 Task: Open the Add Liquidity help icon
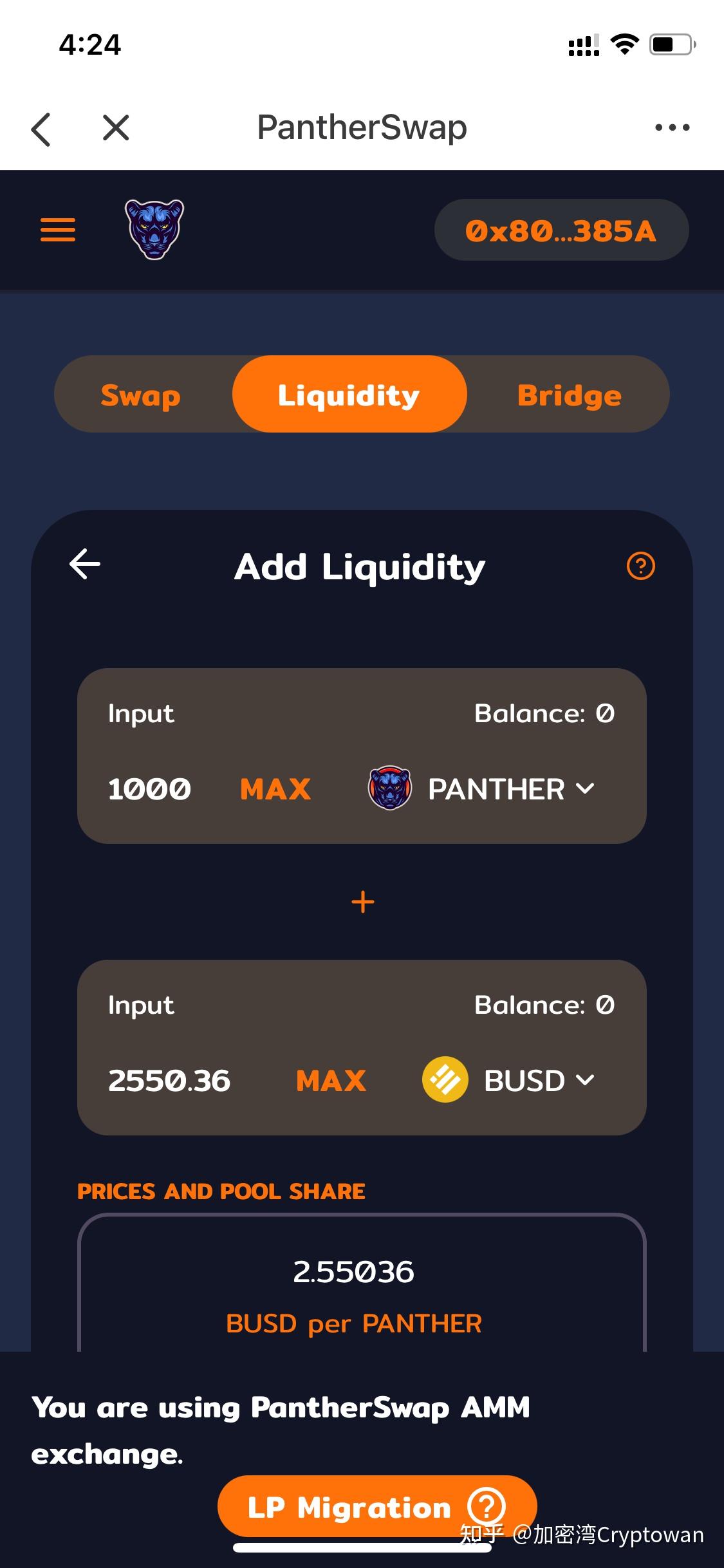point(640,566)
